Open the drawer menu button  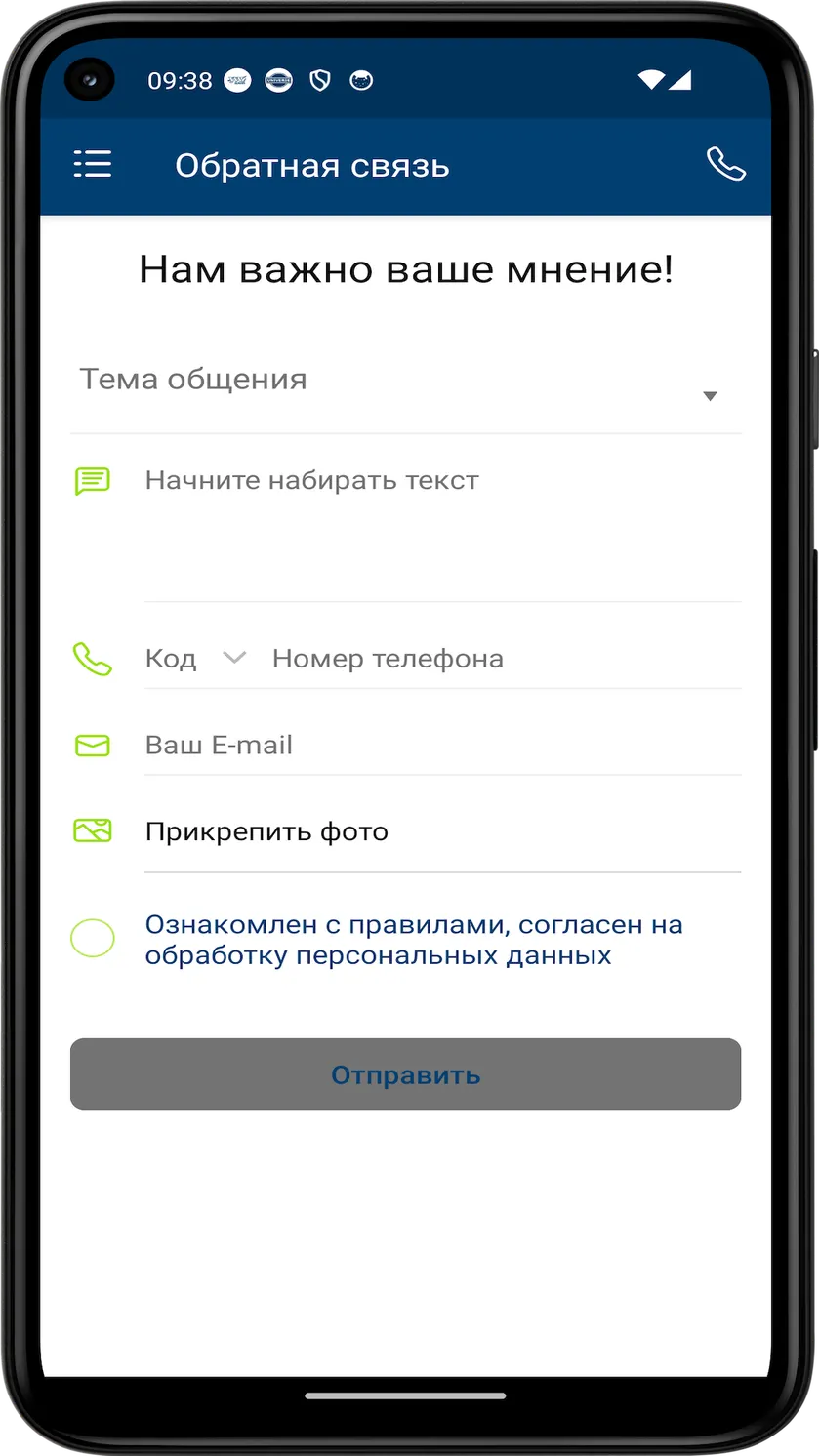point(93,165)
